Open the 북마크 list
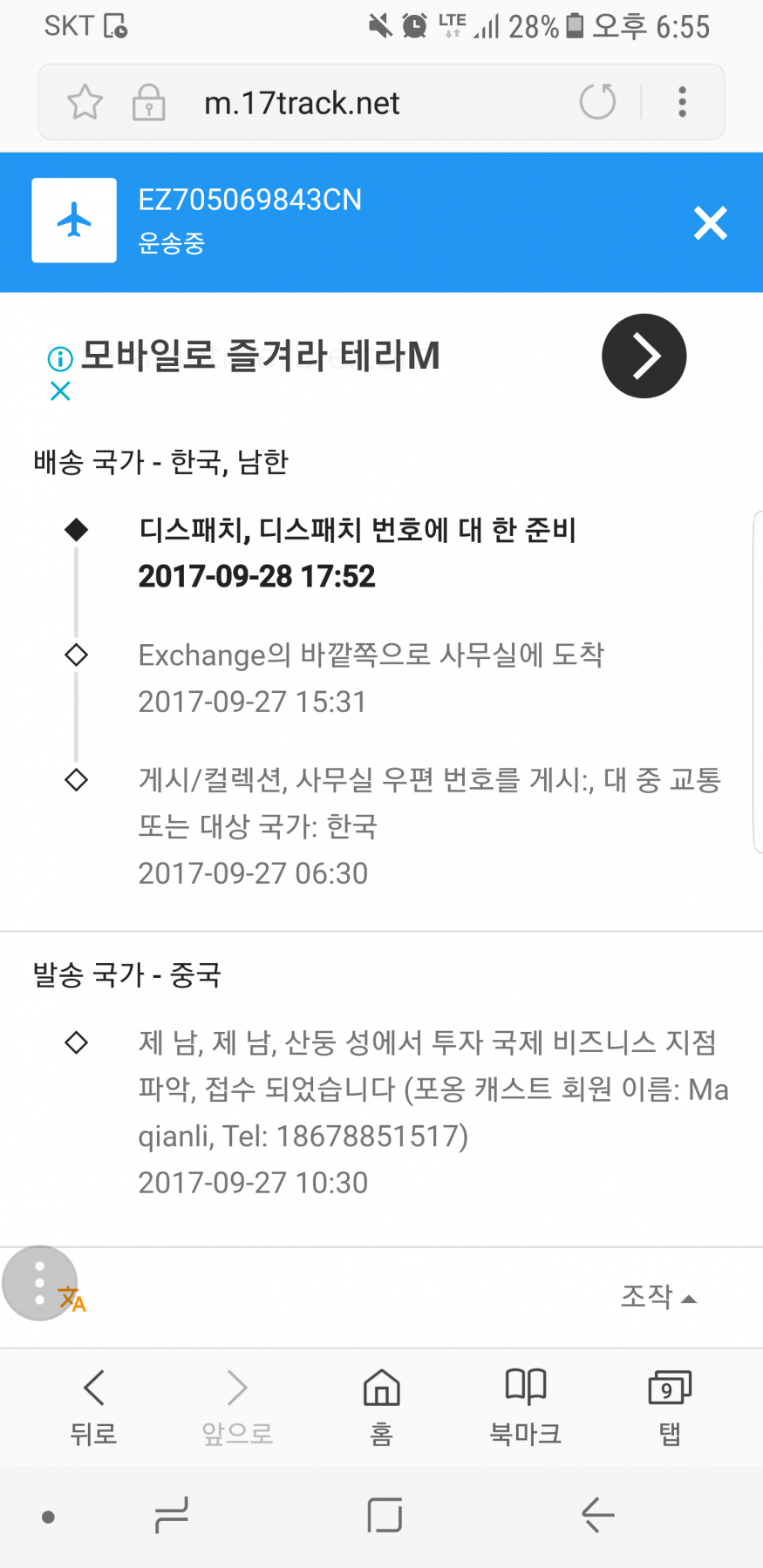This screenshot has height=1568, width=763. point(525,1403)
